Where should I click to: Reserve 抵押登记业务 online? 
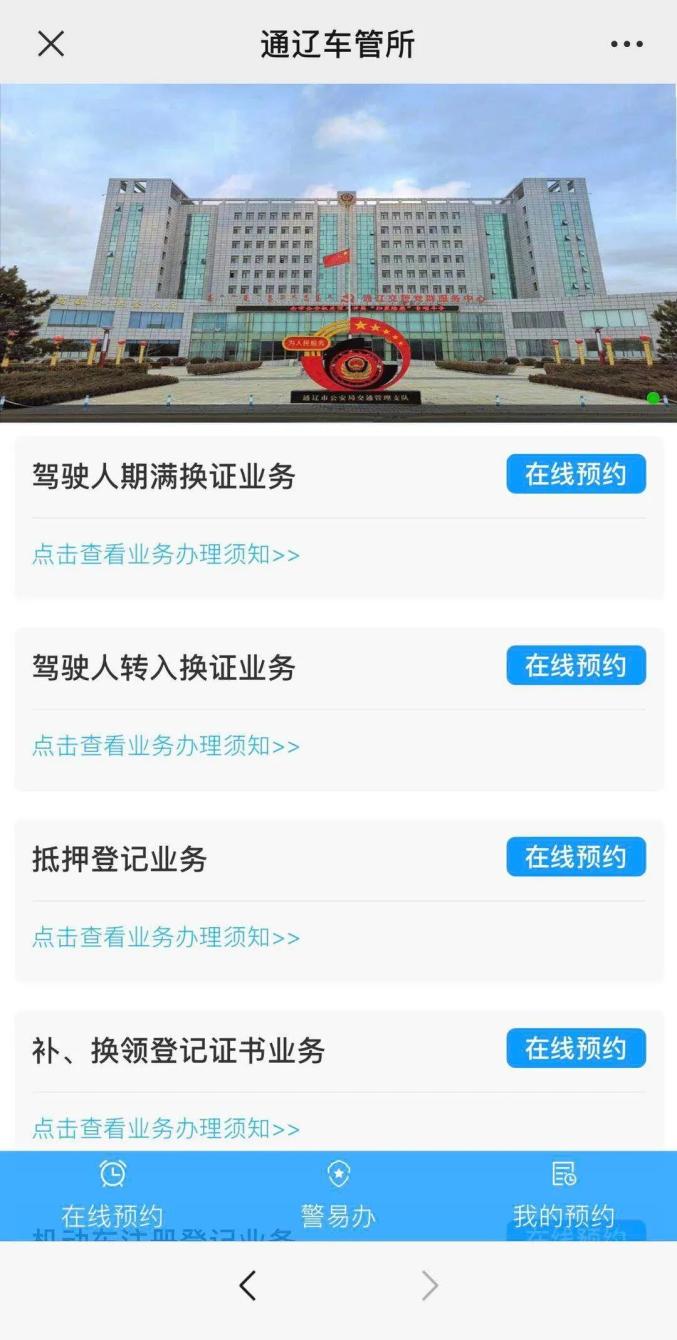[575, 857]
